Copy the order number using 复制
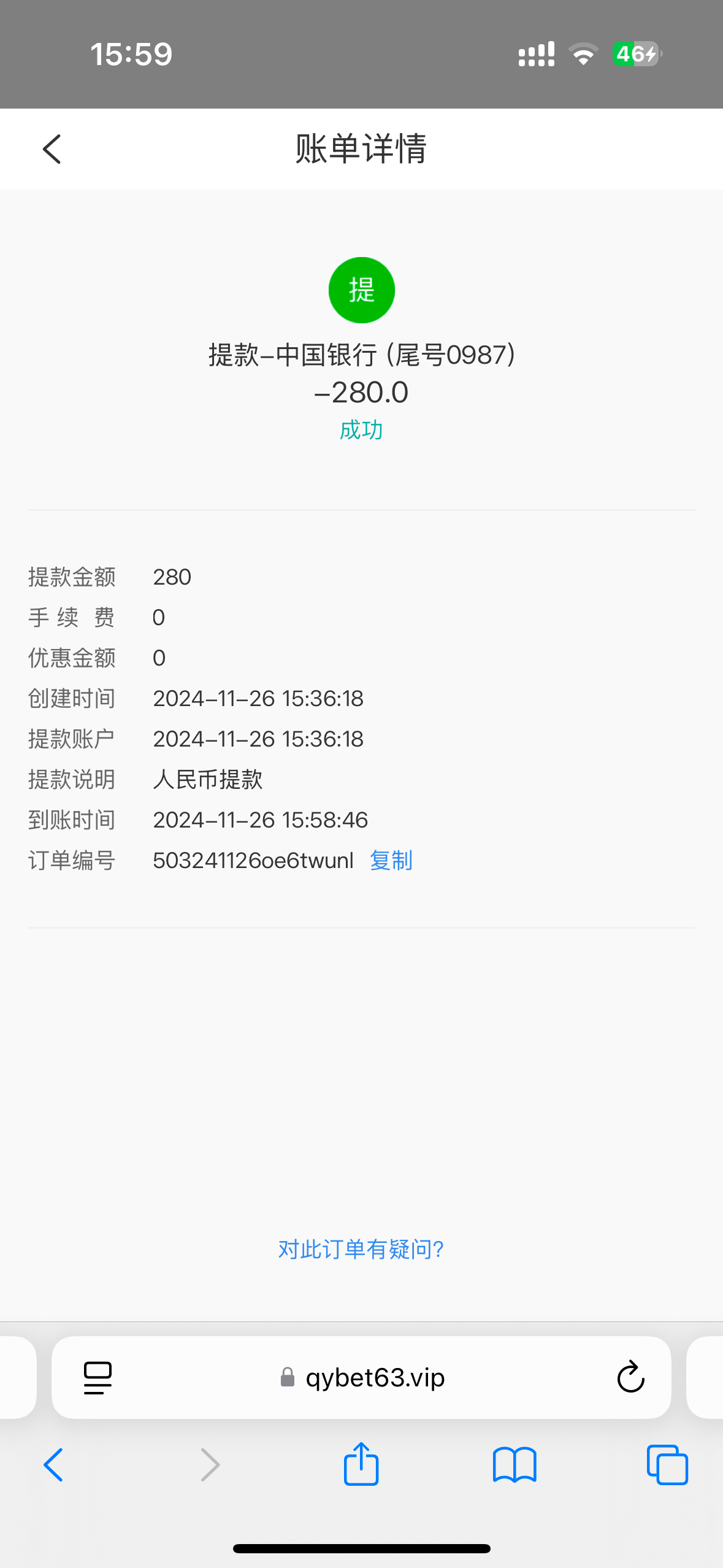Screen dimensions: 723x1568 click(390, 861)
